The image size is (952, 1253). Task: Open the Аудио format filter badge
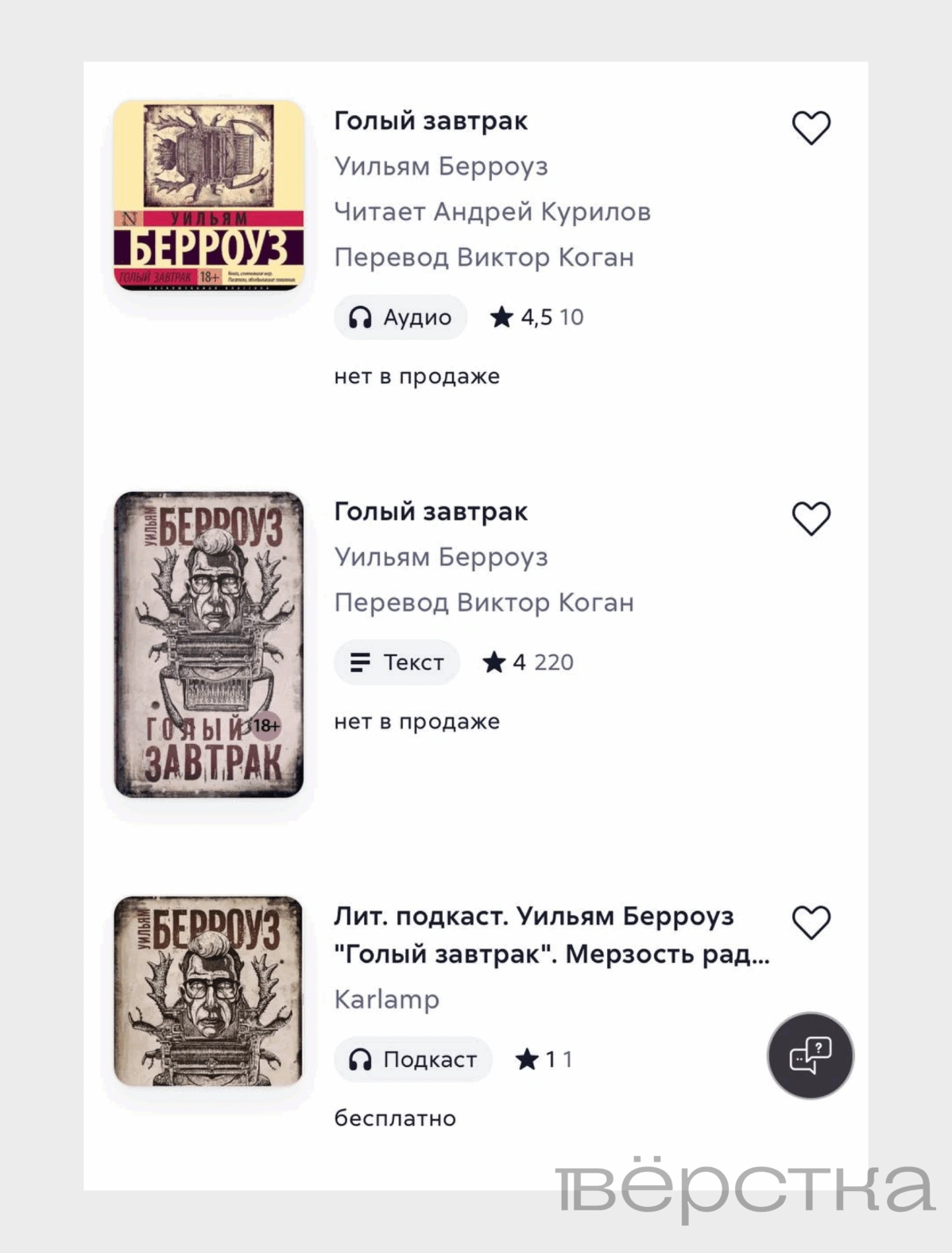click(399, 317)
